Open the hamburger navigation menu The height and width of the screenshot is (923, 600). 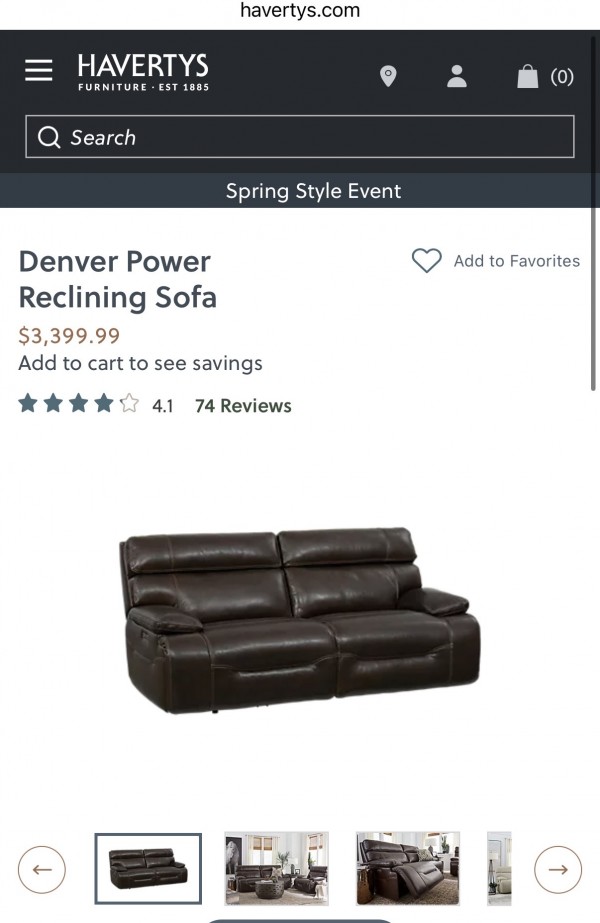coord(39,70)
